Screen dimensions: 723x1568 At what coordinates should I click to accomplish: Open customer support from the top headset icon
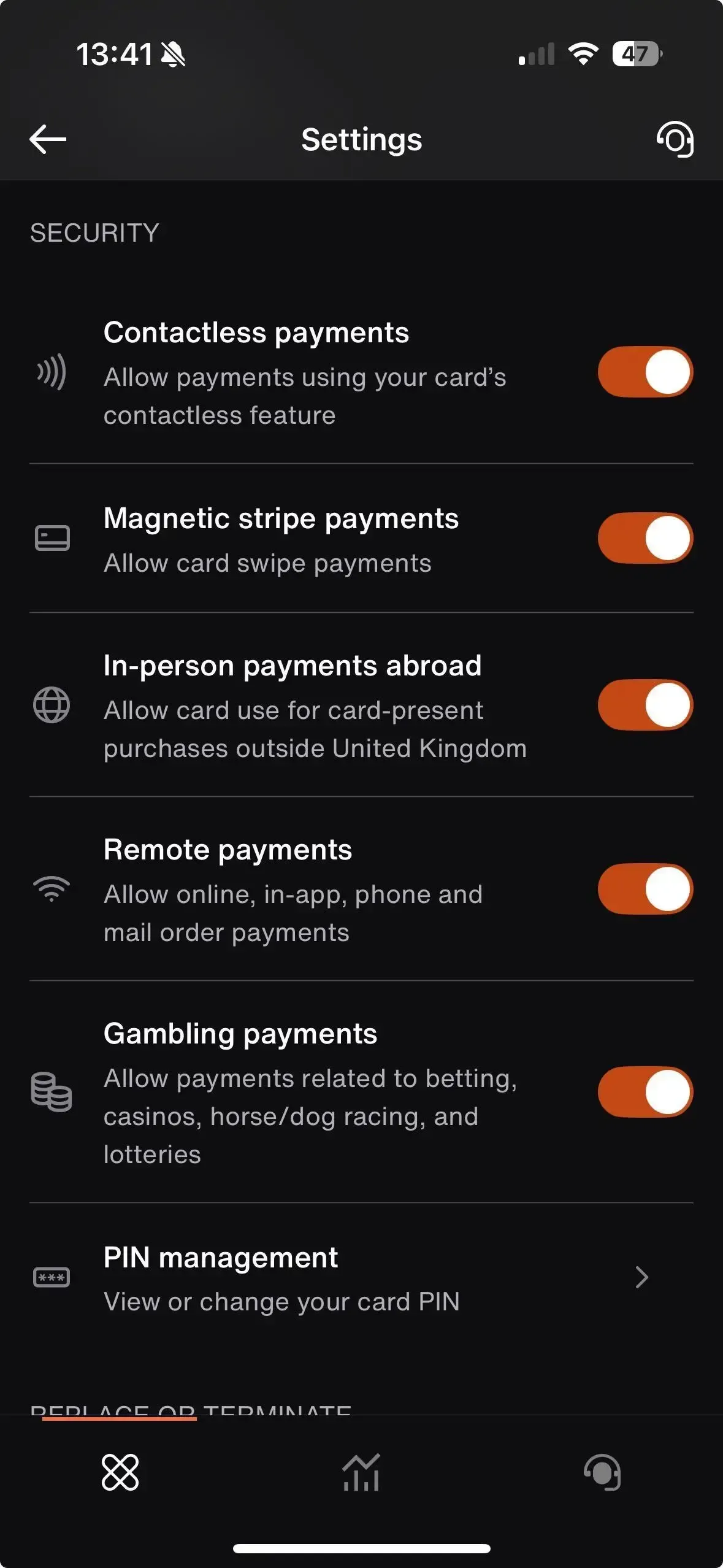point(675,139)
